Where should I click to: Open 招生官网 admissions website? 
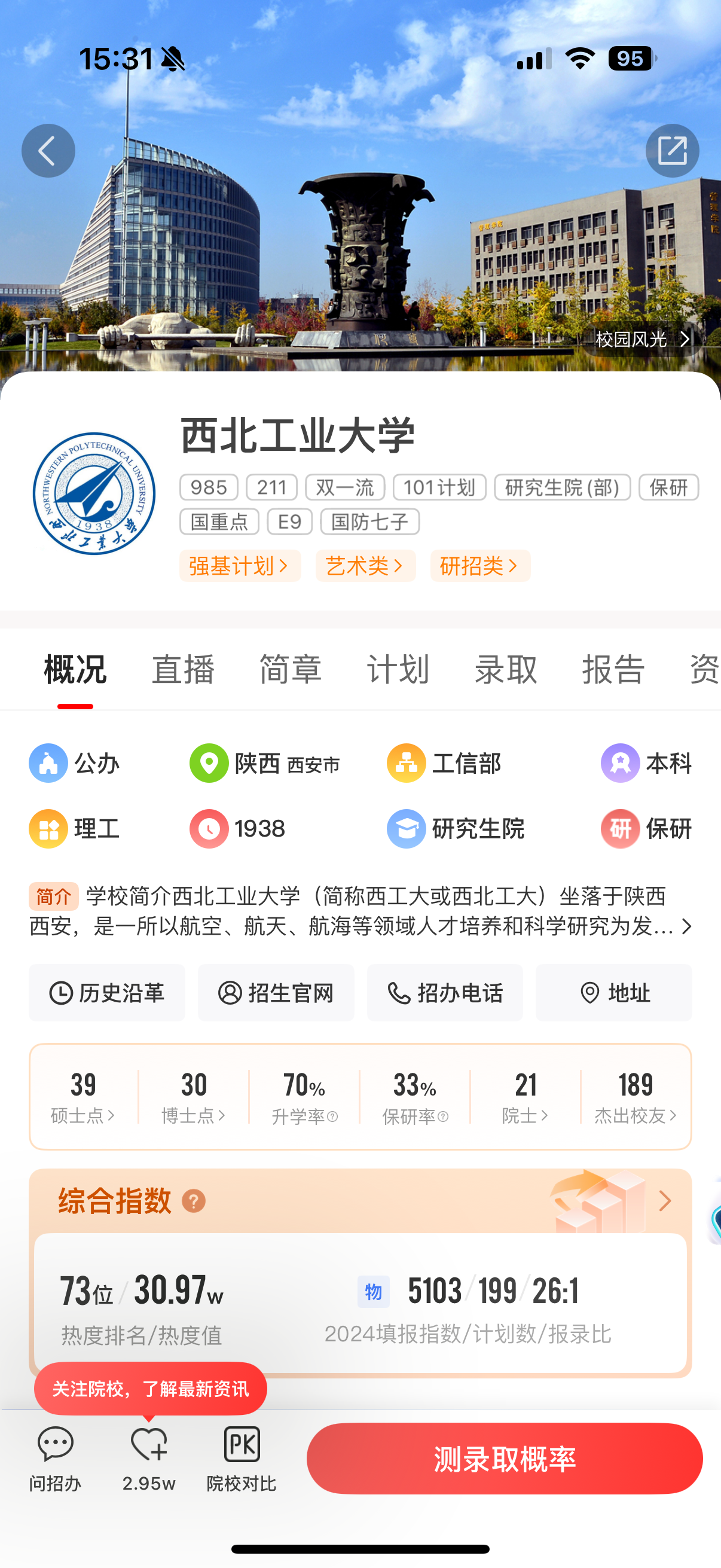coord(276,993)
